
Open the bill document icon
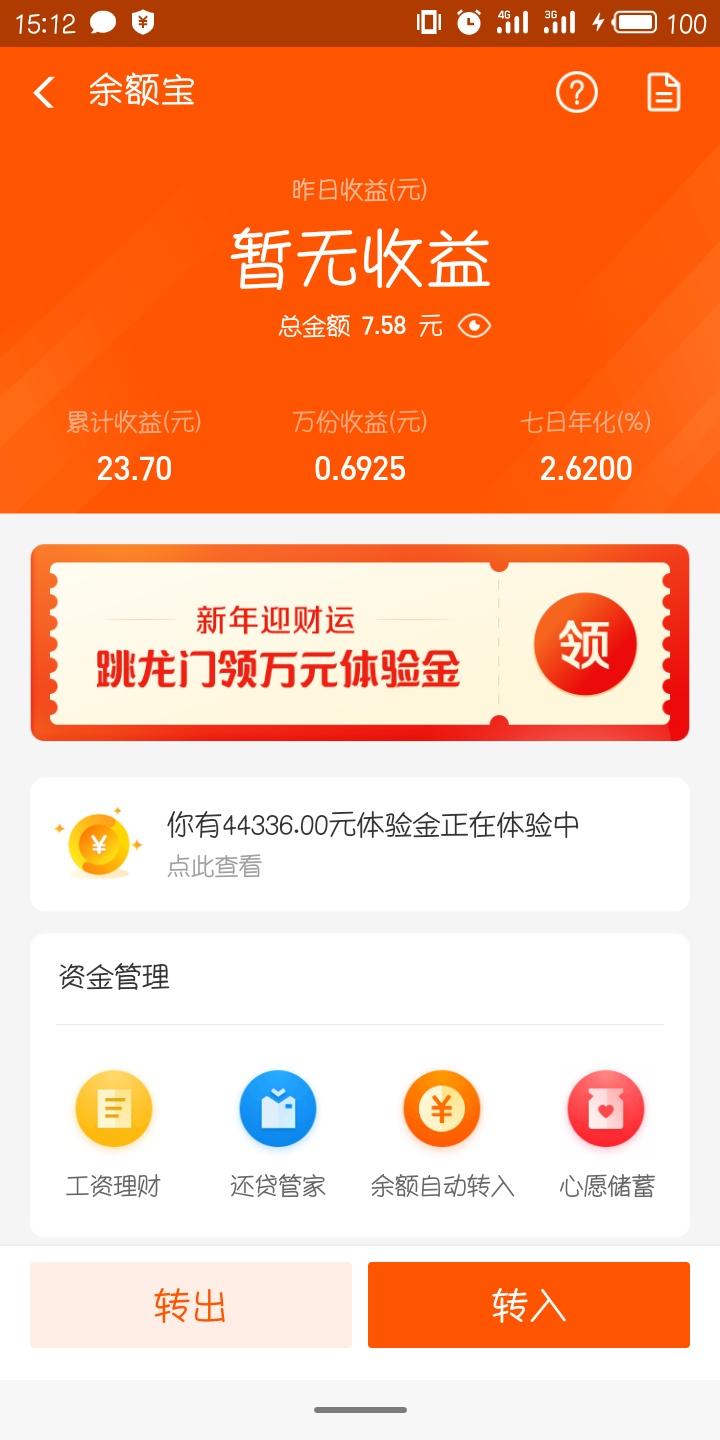coord(664,92)
